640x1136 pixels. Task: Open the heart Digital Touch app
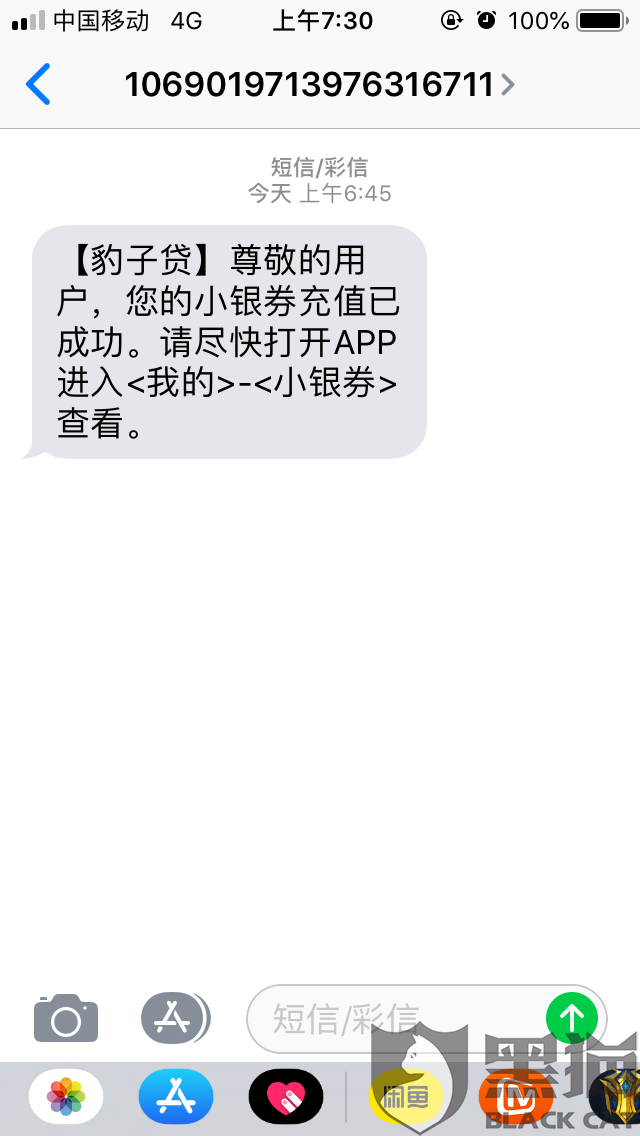(286, 1096)
